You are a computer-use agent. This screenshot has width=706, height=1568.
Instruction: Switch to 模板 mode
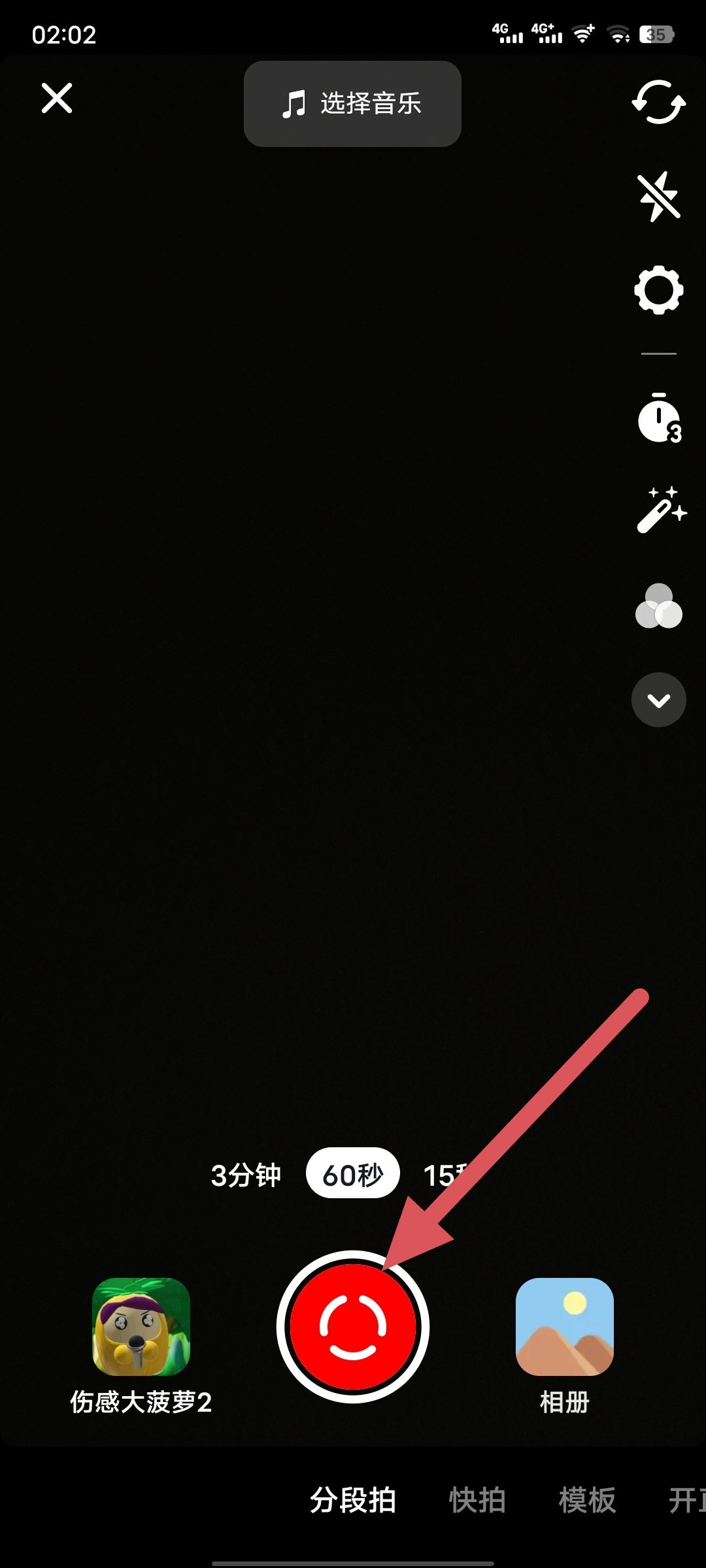tap(587, 1499)
